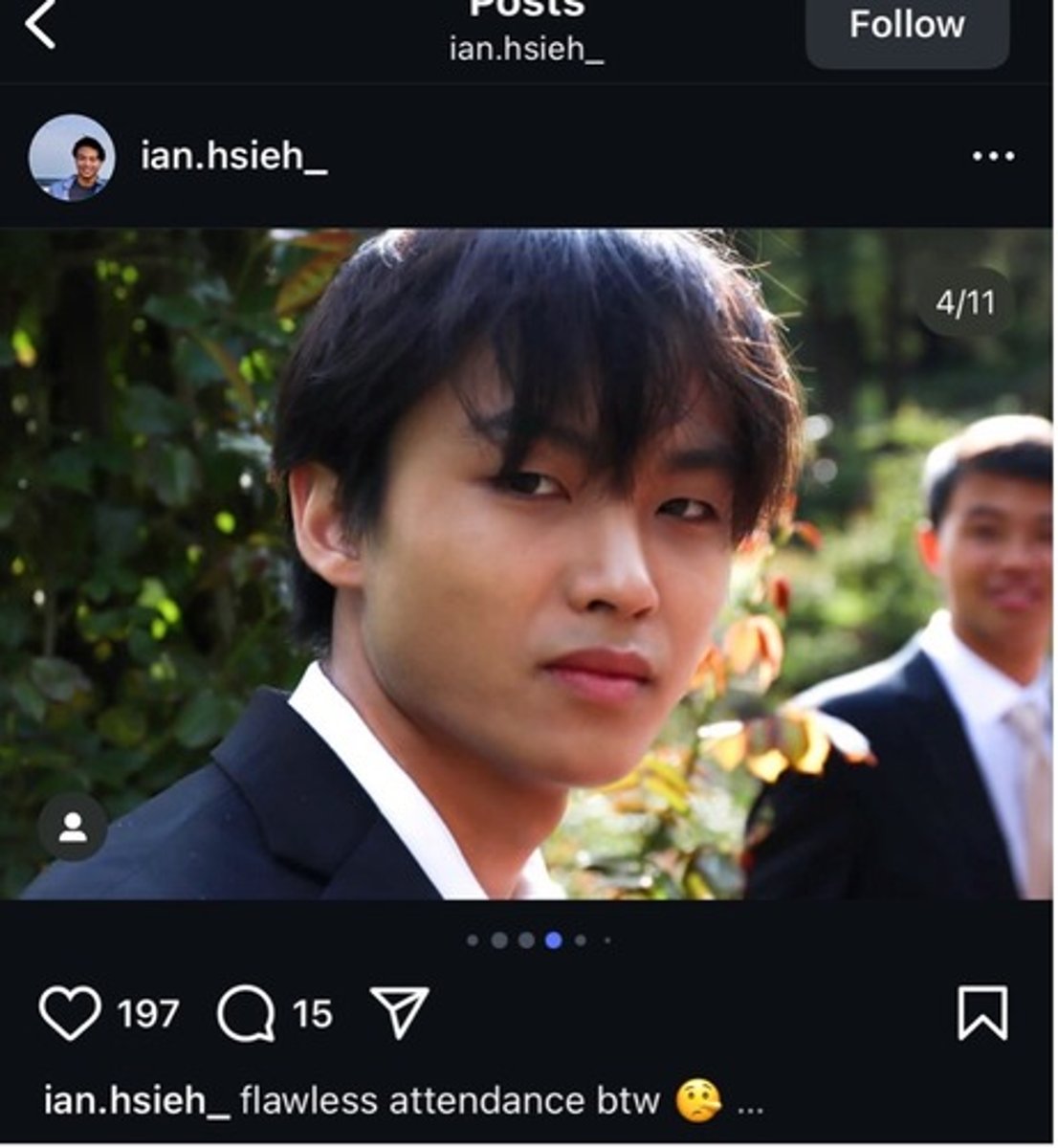Image resolution: width=1058 pixels, height=1148 pixels.
Task: Open the comments on this post
Action: click(247, 1013)
